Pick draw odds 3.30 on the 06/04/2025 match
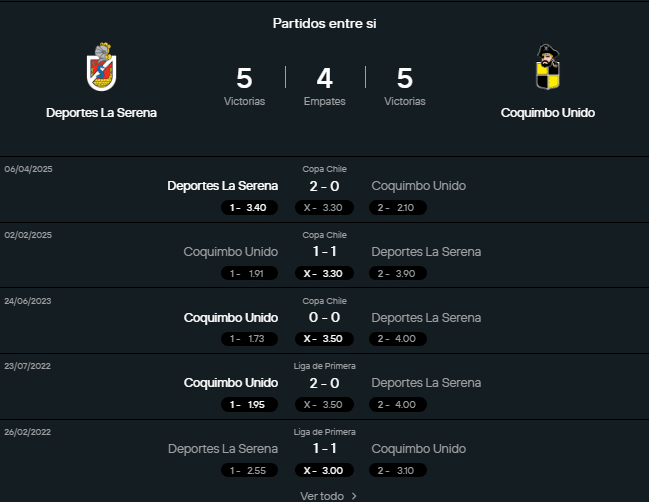The height and width of the screenshot is (502, 649). 324,208
